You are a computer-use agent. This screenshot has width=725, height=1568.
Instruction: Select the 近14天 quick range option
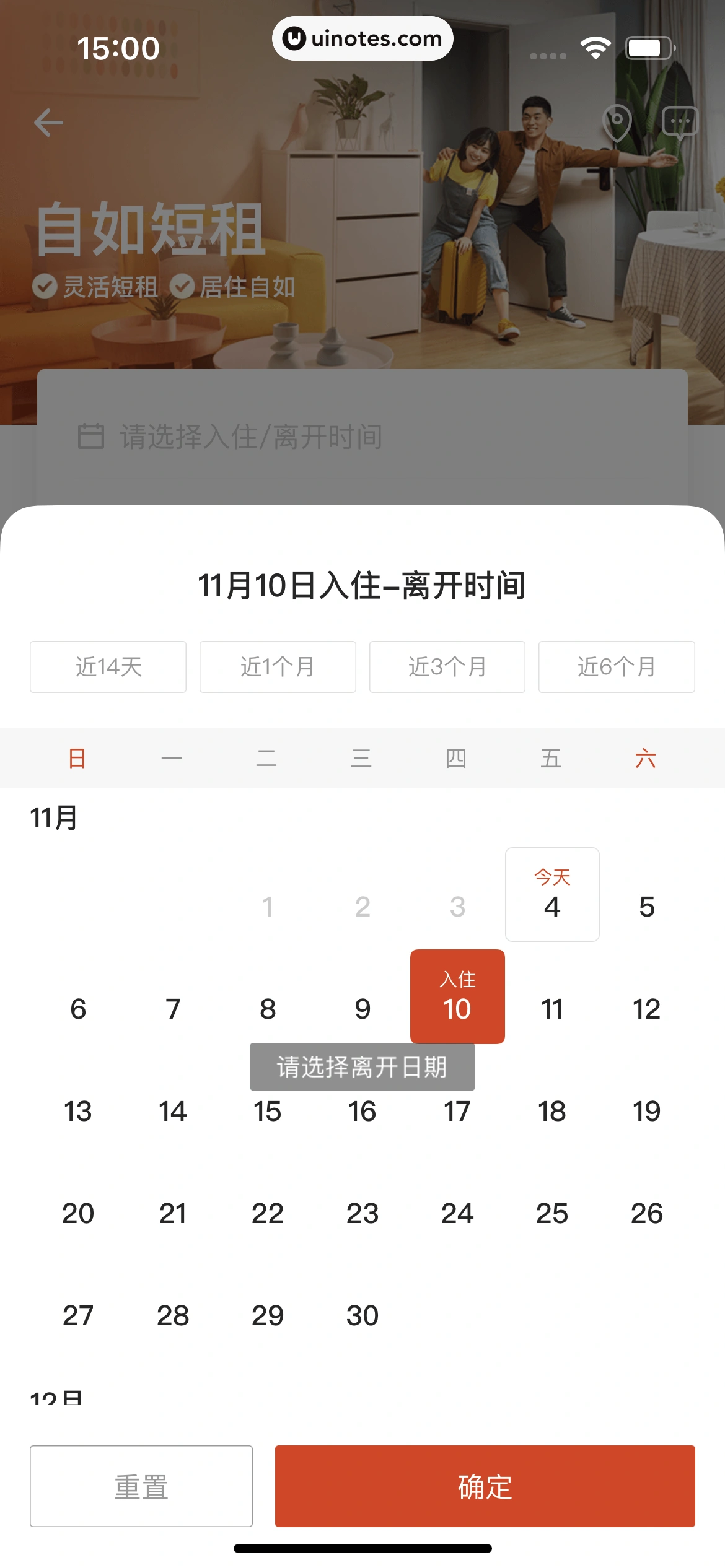108,666
